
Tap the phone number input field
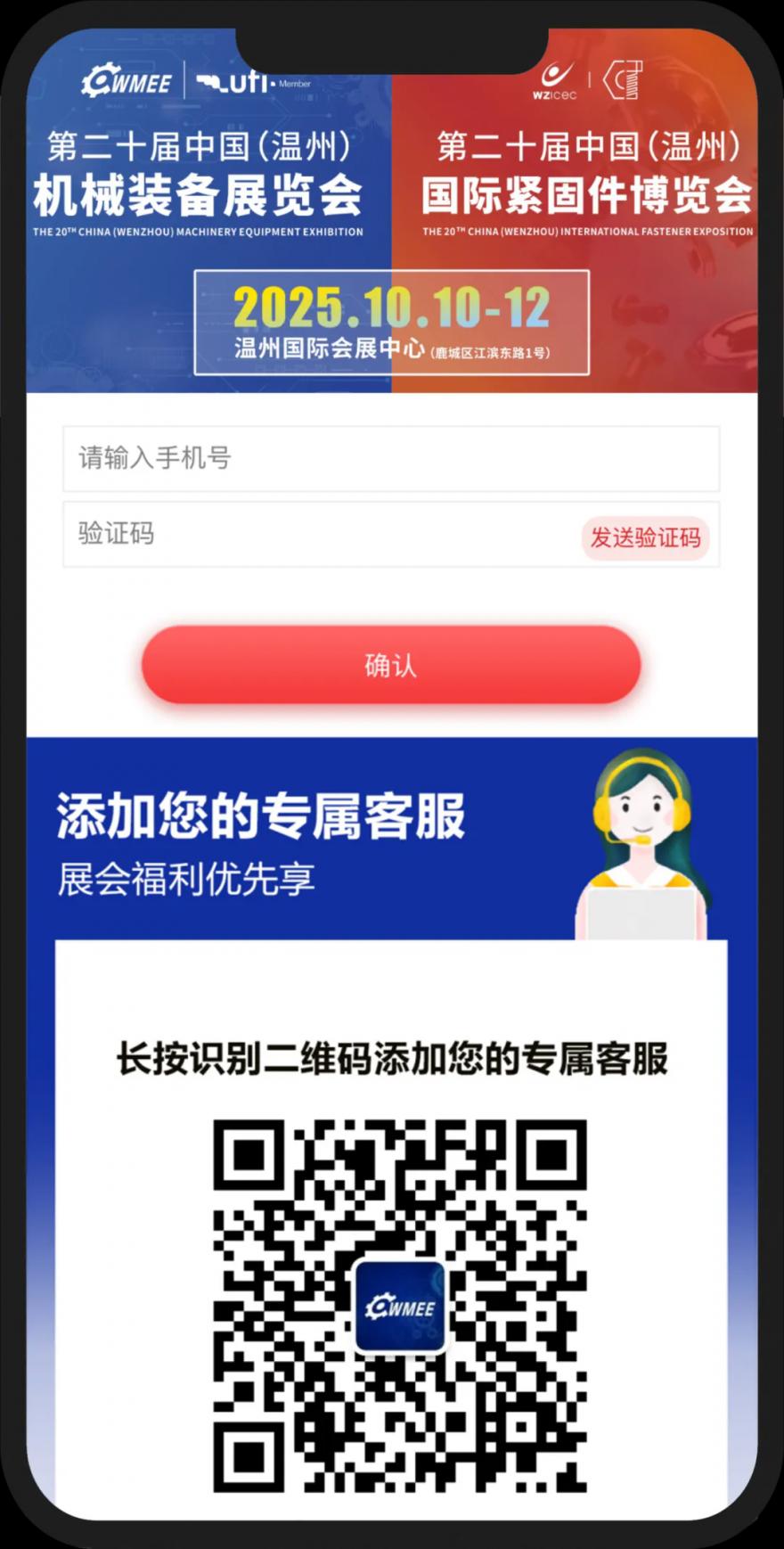coord(390,458)
